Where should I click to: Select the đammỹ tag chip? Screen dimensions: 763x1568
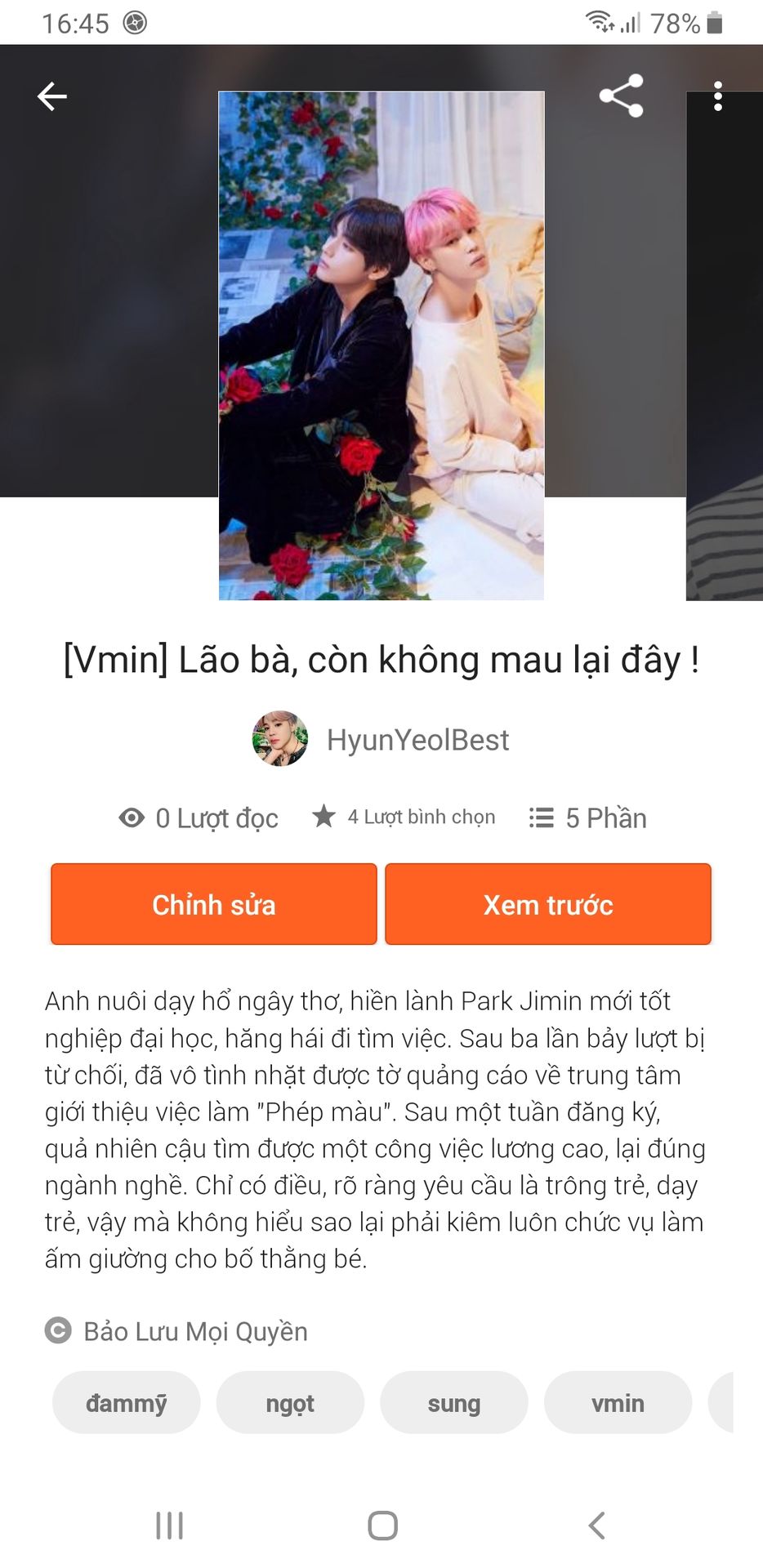click(x=127, y=1403)
